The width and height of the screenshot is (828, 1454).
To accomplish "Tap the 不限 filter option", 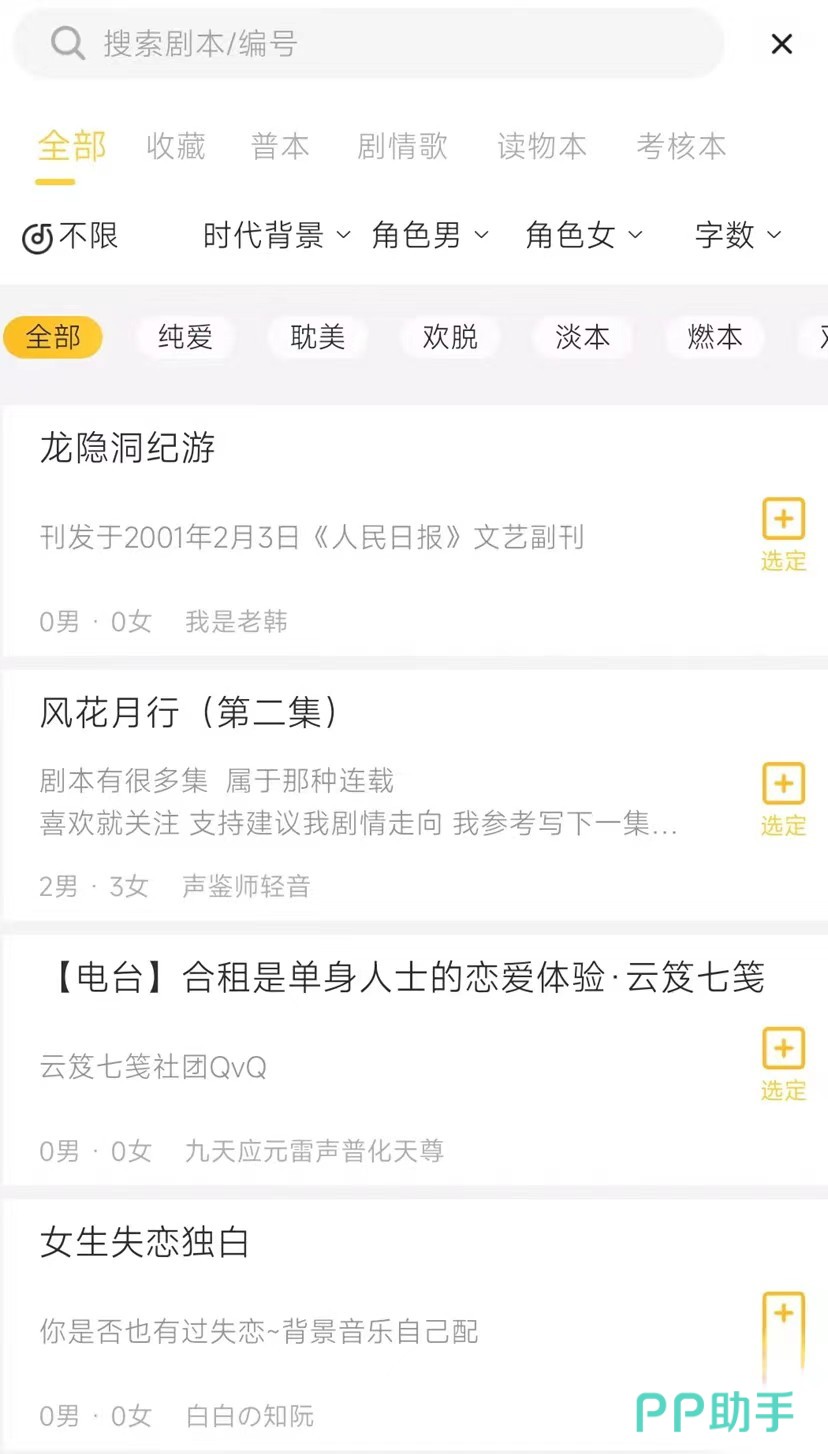I will 71,236.
